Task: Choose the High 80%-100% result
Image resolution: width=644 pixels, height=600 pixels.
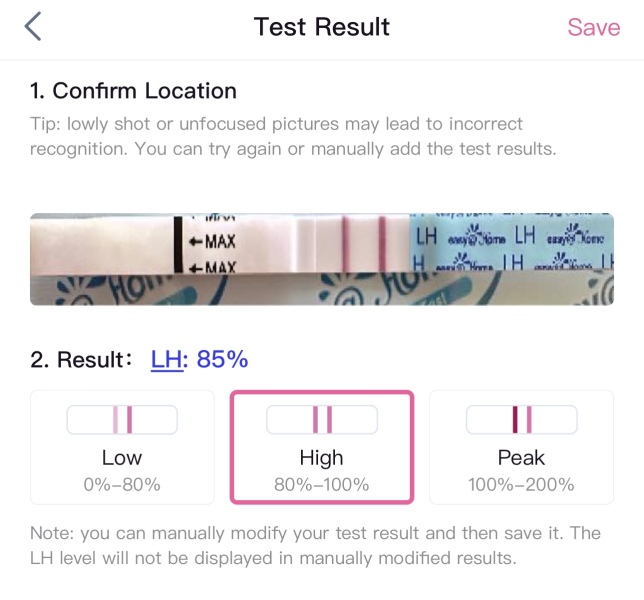Action: (321, 447)
